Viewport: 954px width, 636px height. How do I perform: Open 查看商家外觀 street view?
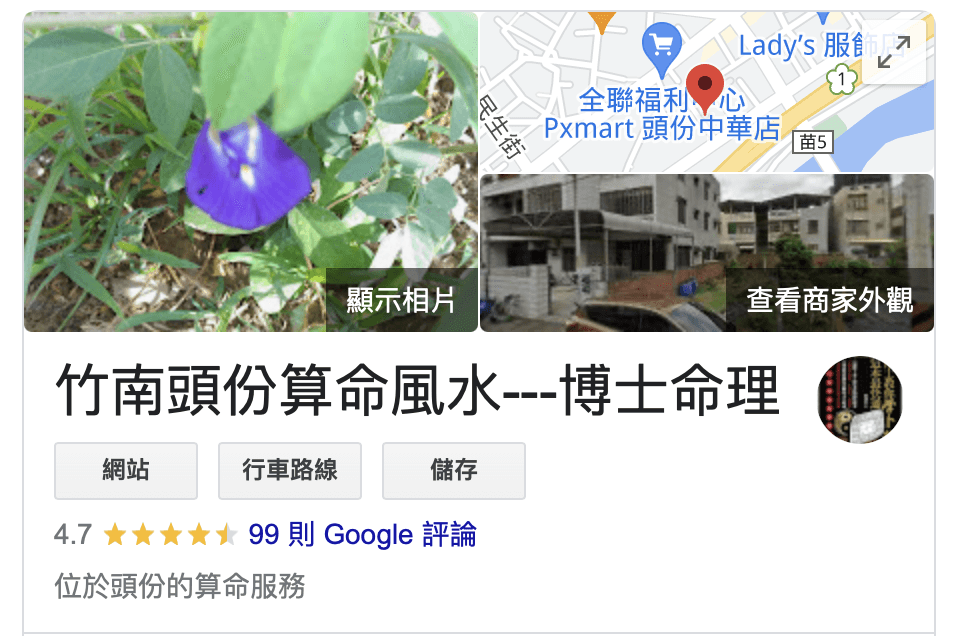pyautogui.click(x=829, y=300)
